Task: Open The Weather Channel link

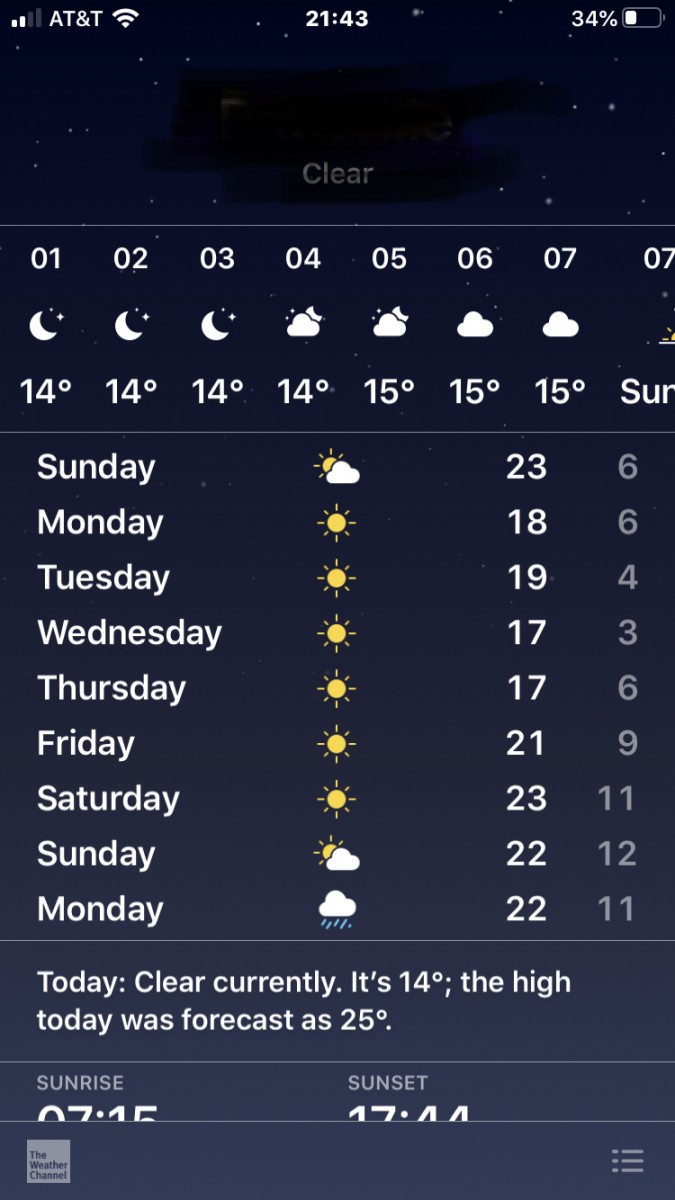Action: pyautogui.click(x=48, y=1161)
